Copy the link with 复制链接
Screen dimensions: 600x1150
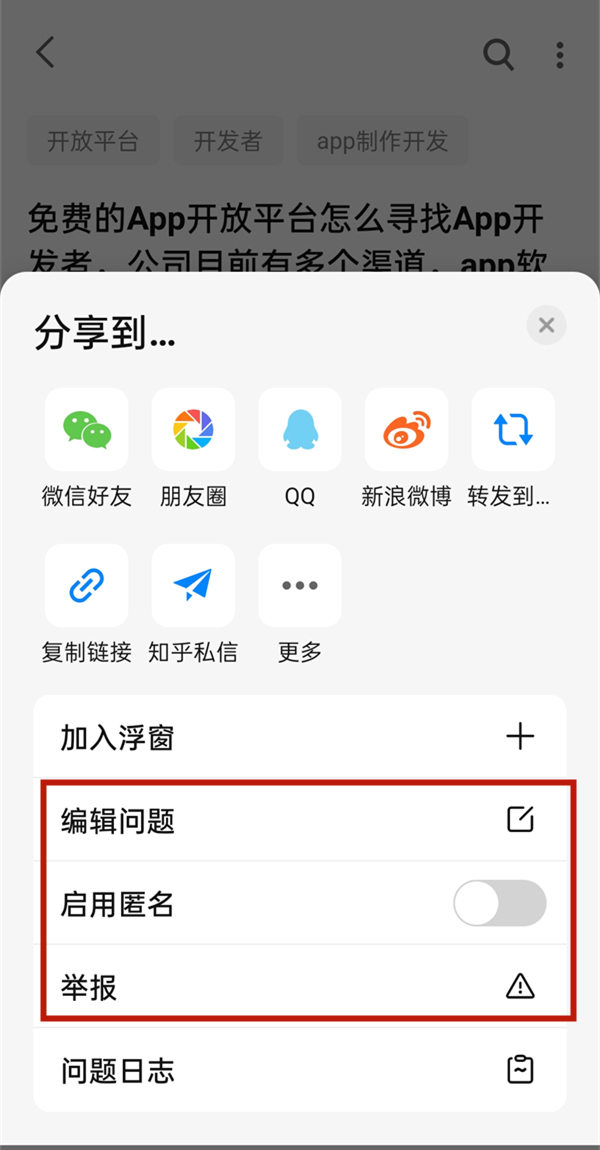point(87,586)
